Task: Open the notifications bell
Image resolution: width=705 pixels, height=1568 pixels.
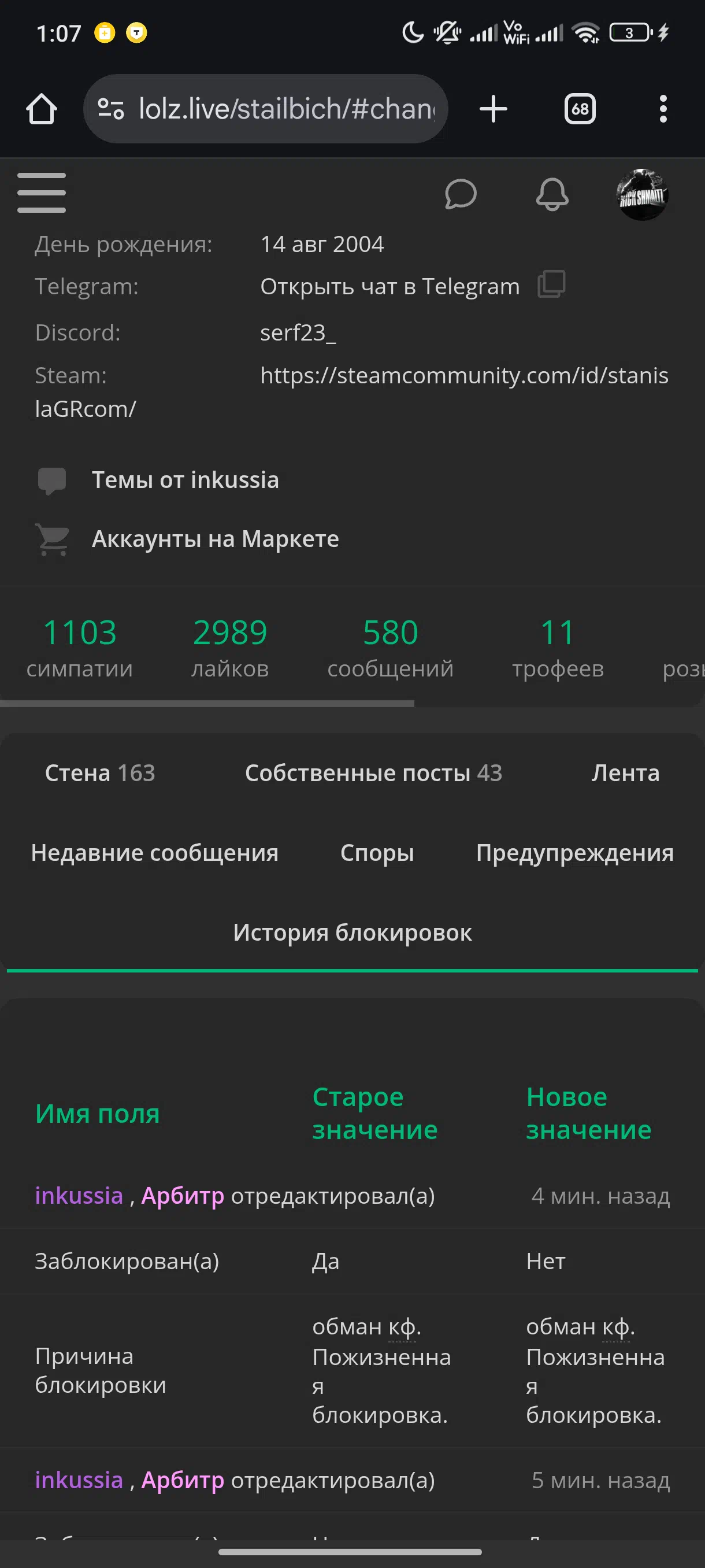Action: coord(552,194)
